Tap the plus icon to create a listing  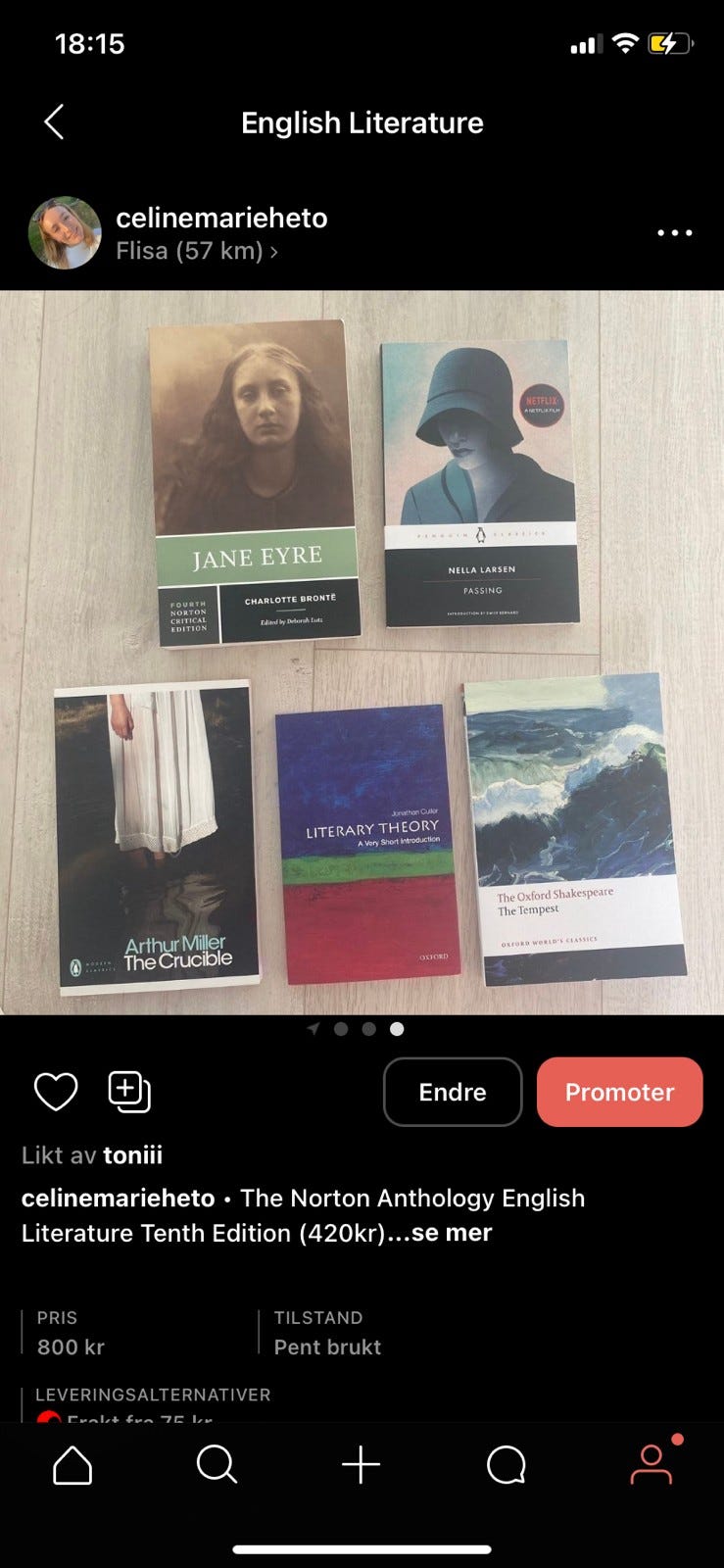tap(362, 1466)
